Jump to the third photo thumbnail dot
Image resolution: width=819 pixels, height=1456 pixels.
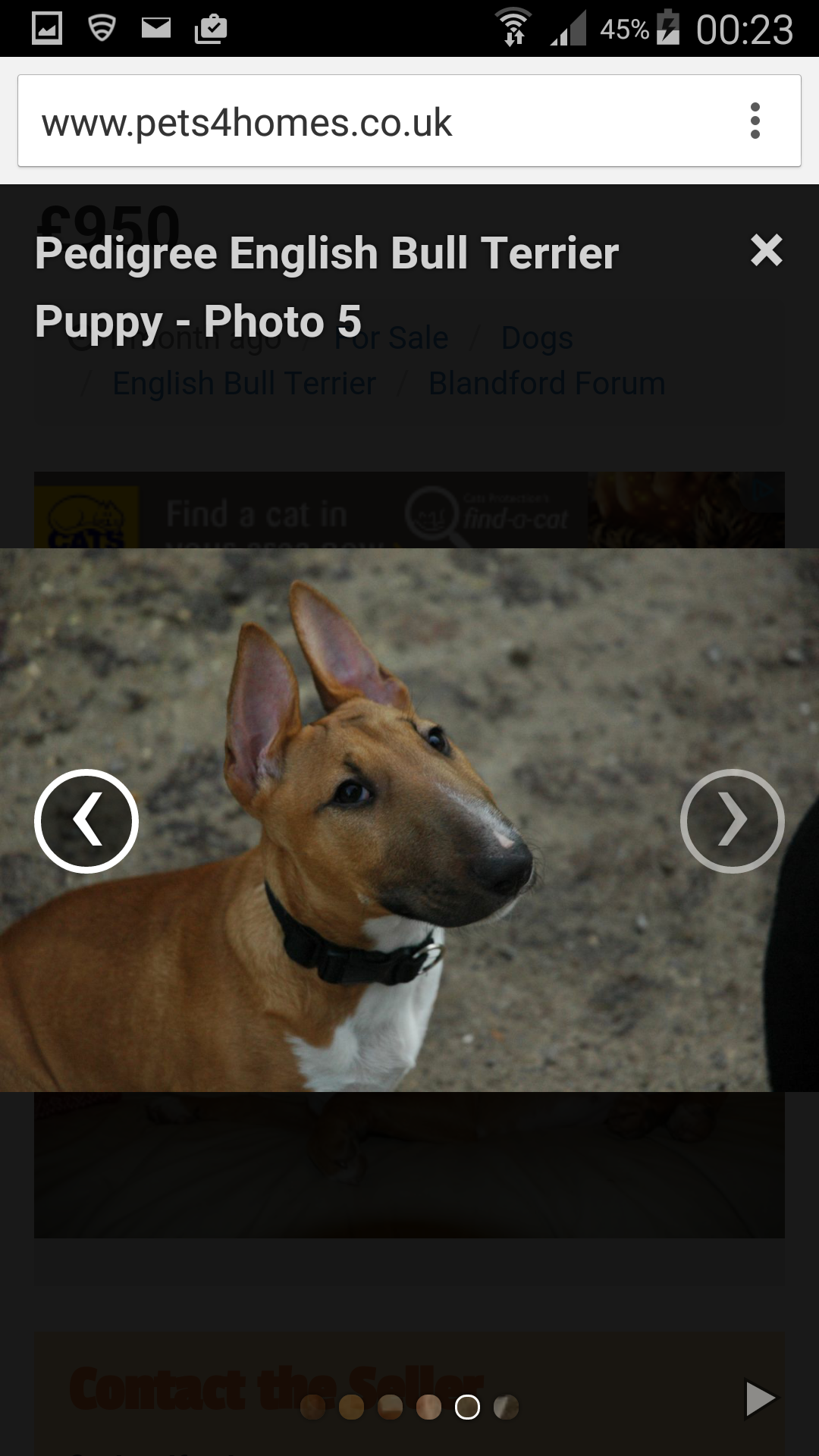(390, 1407)
